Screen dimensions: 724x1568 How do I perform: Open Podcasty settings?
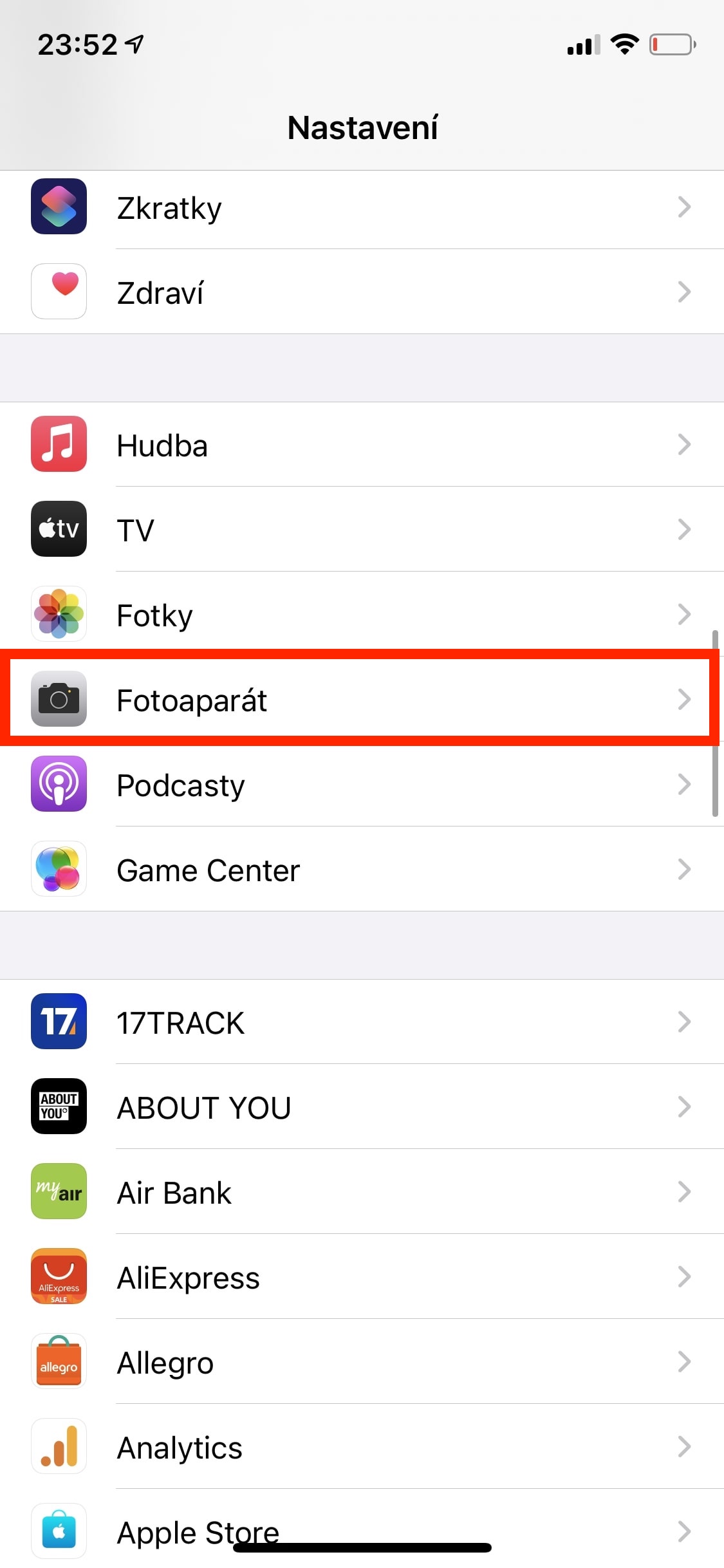pos(362,784)
